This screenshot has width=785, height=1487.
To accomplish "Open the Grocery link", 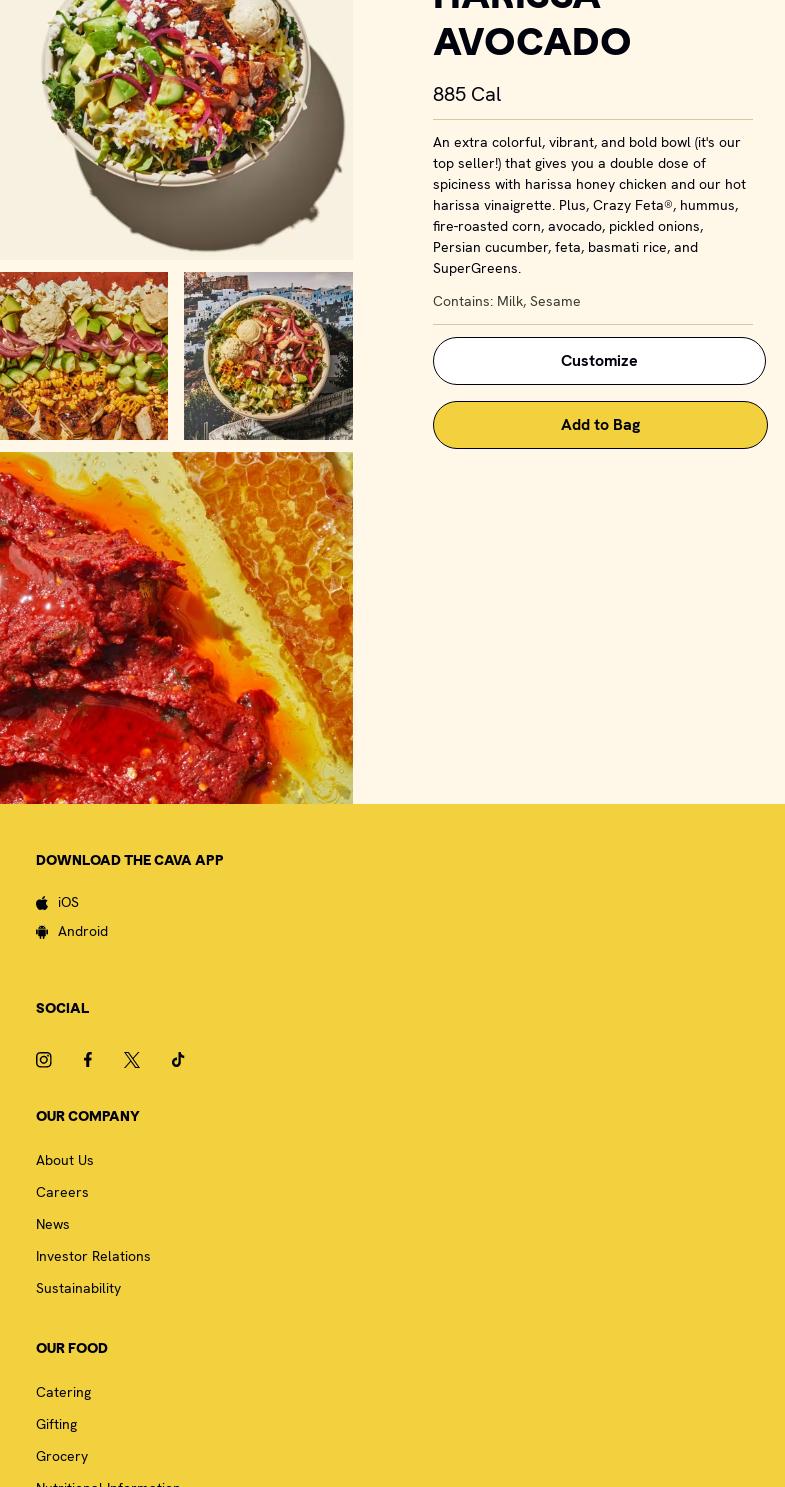I will [x=62, y=1457].
